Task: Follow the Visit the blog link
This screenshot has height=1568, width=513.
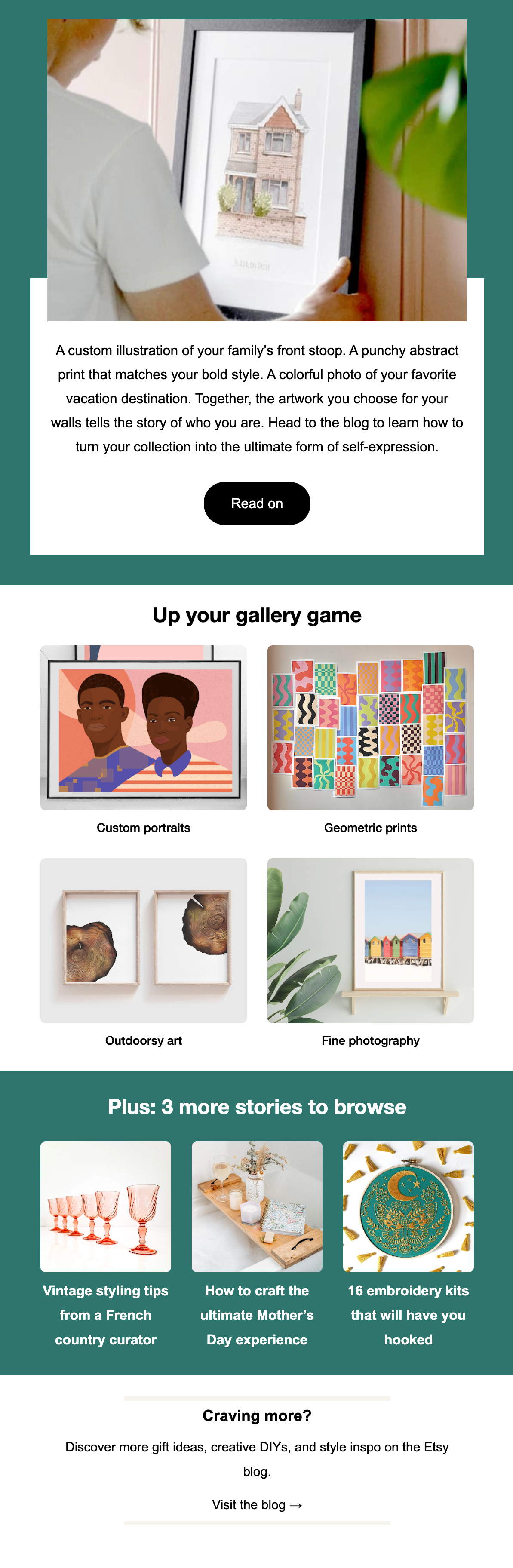Action: coord(257,1504)
